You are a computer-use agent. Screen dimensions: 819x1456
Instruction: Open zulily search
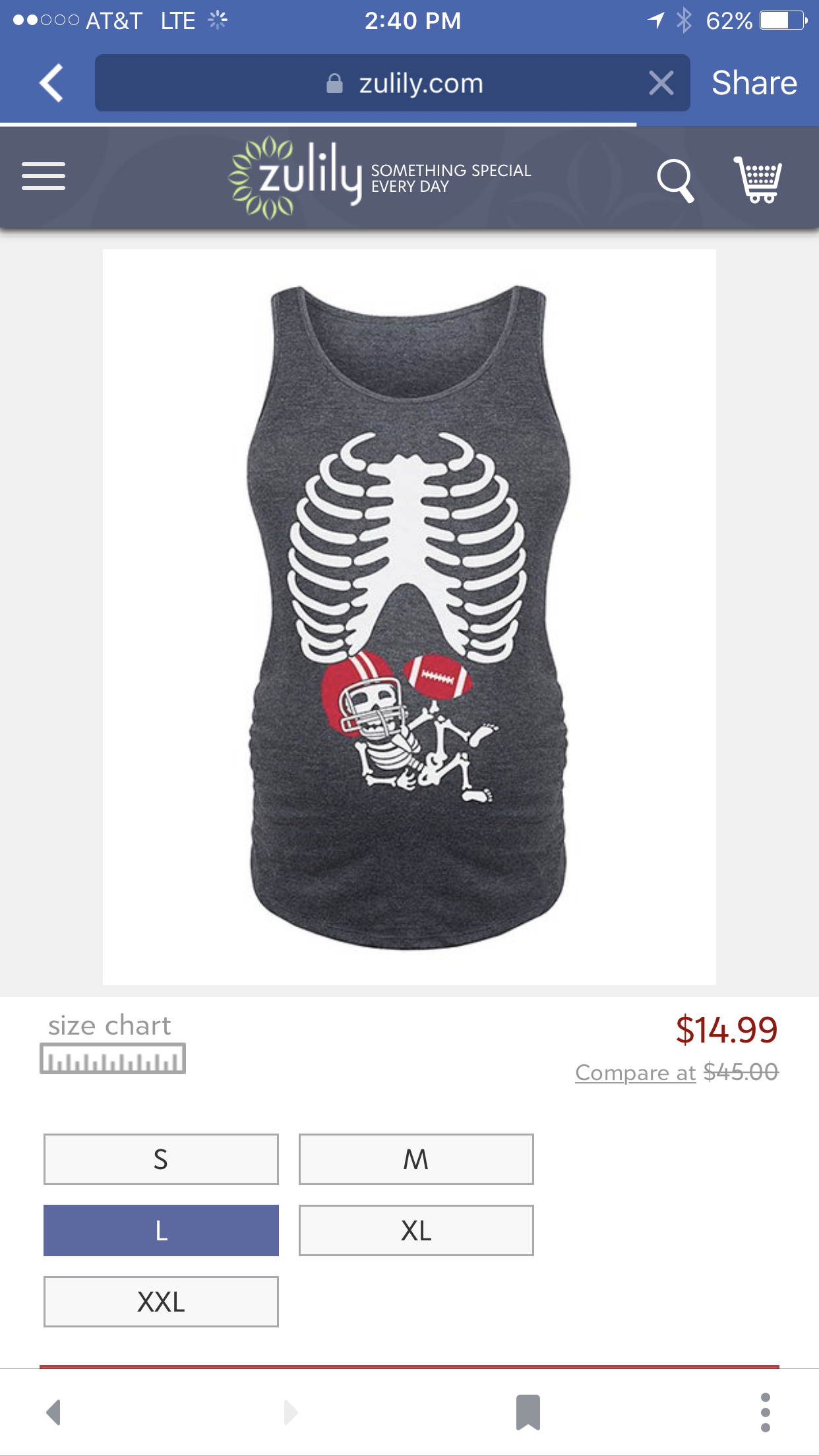click(675, 179)
